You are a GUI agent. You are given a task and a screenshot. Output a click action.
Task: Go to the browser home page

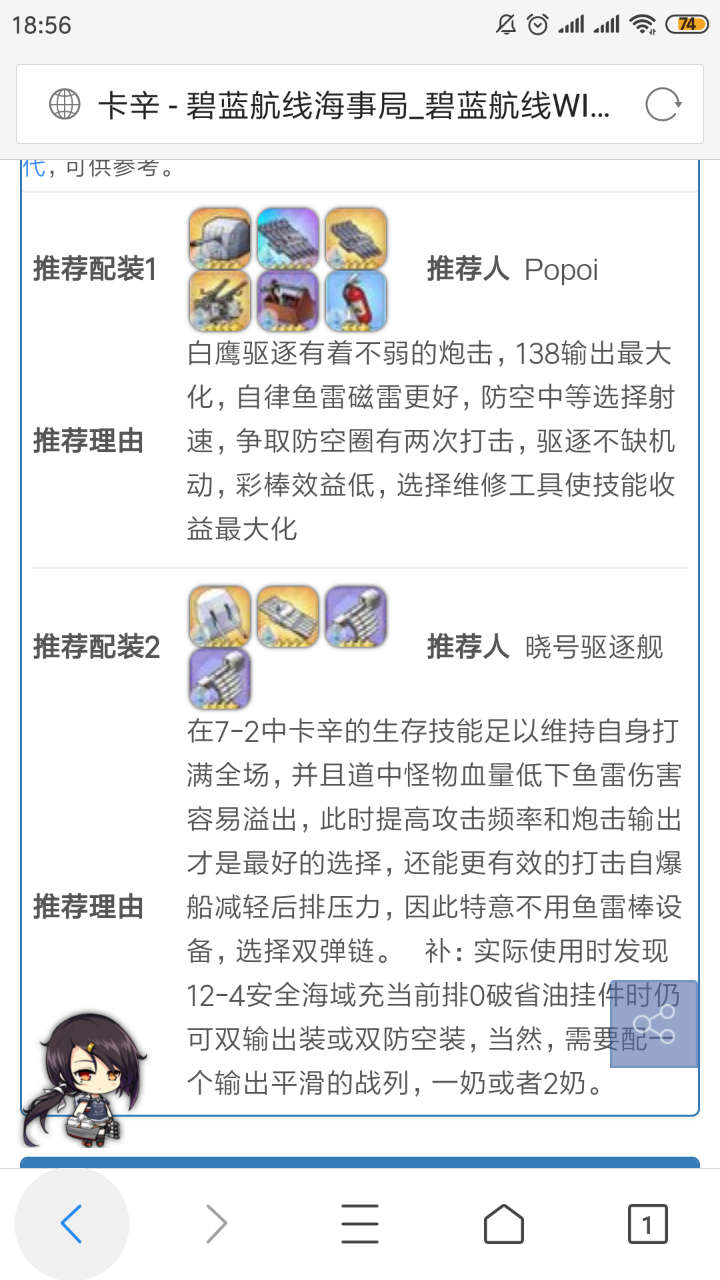point(504,1223)
